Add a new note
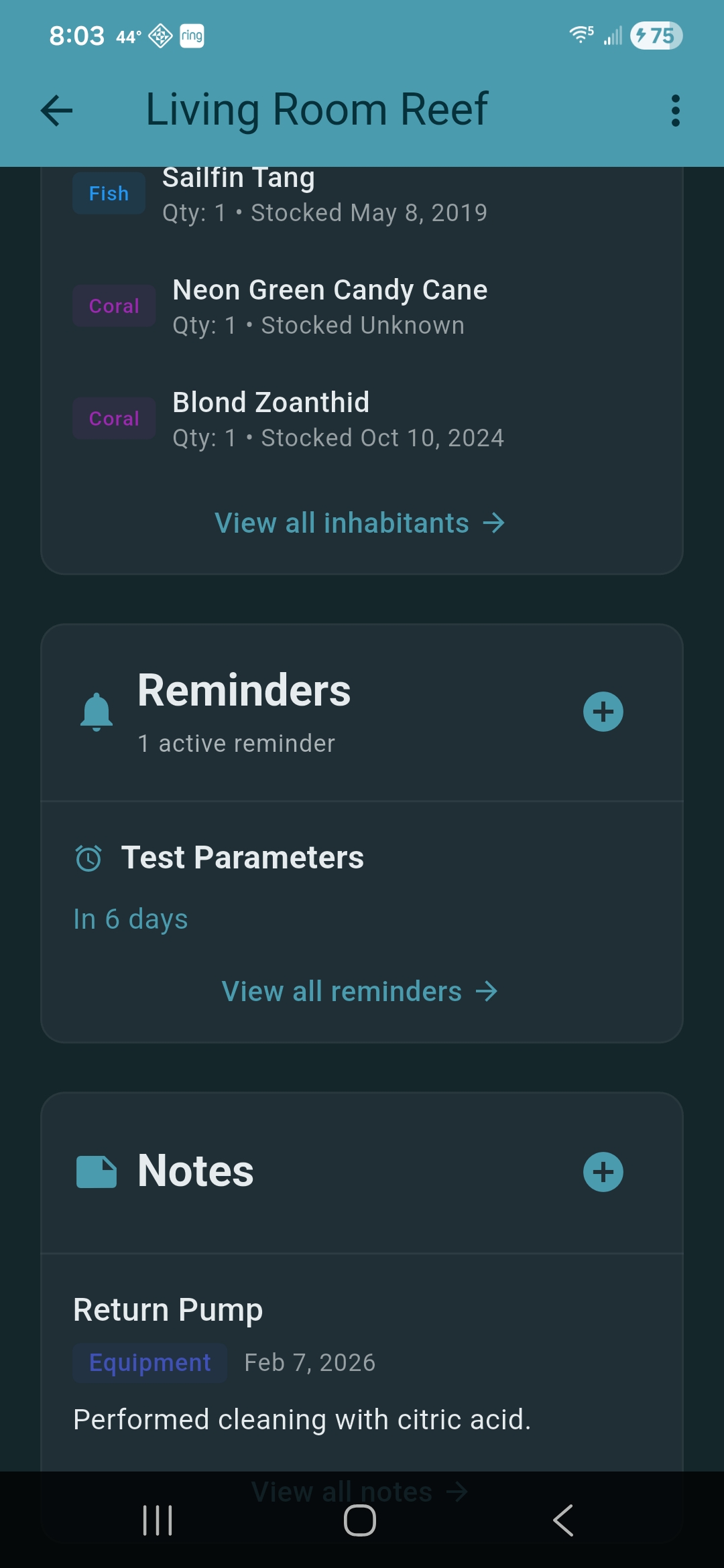 tap(603, 1172)
